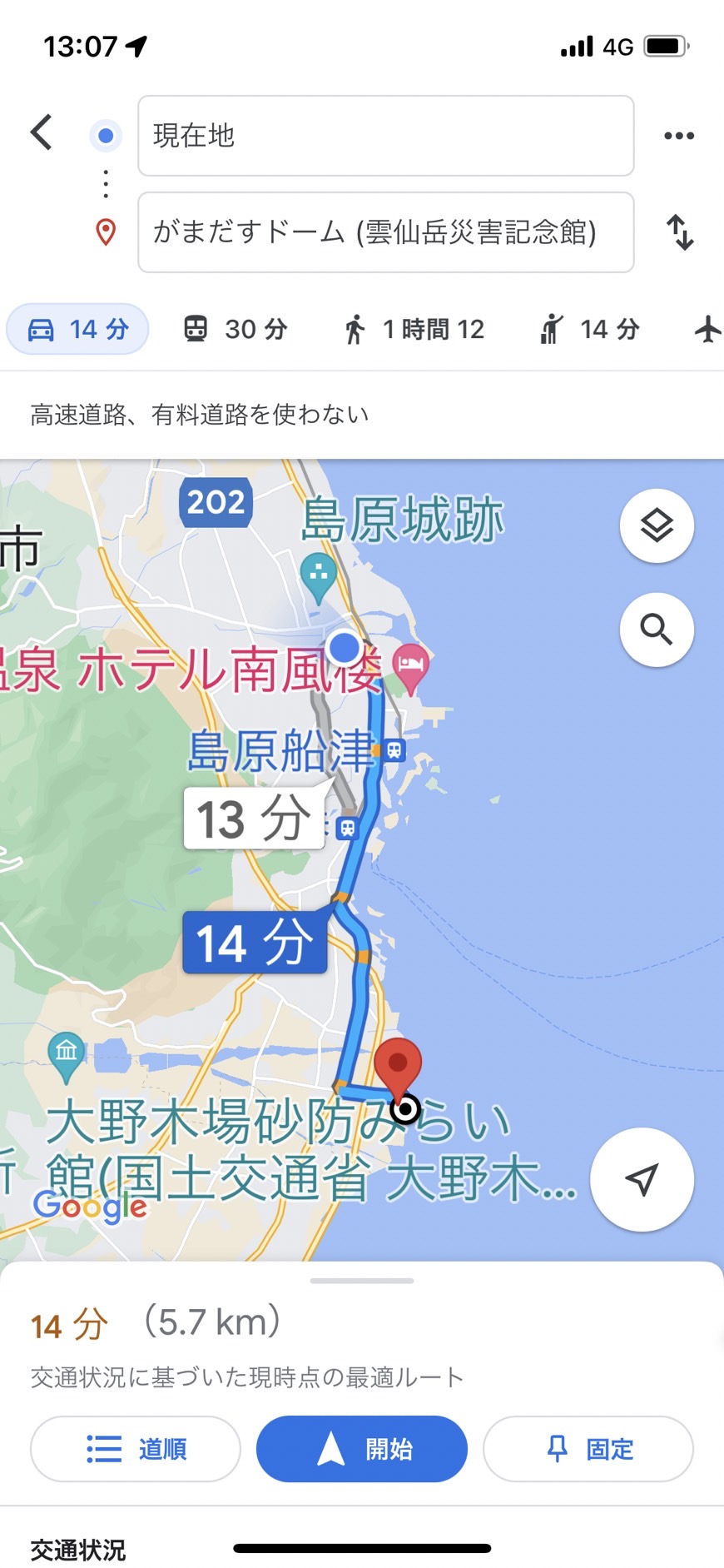724x1568 pixels.
Task: Pin this route with 固定
Action: coord(588,1449)
